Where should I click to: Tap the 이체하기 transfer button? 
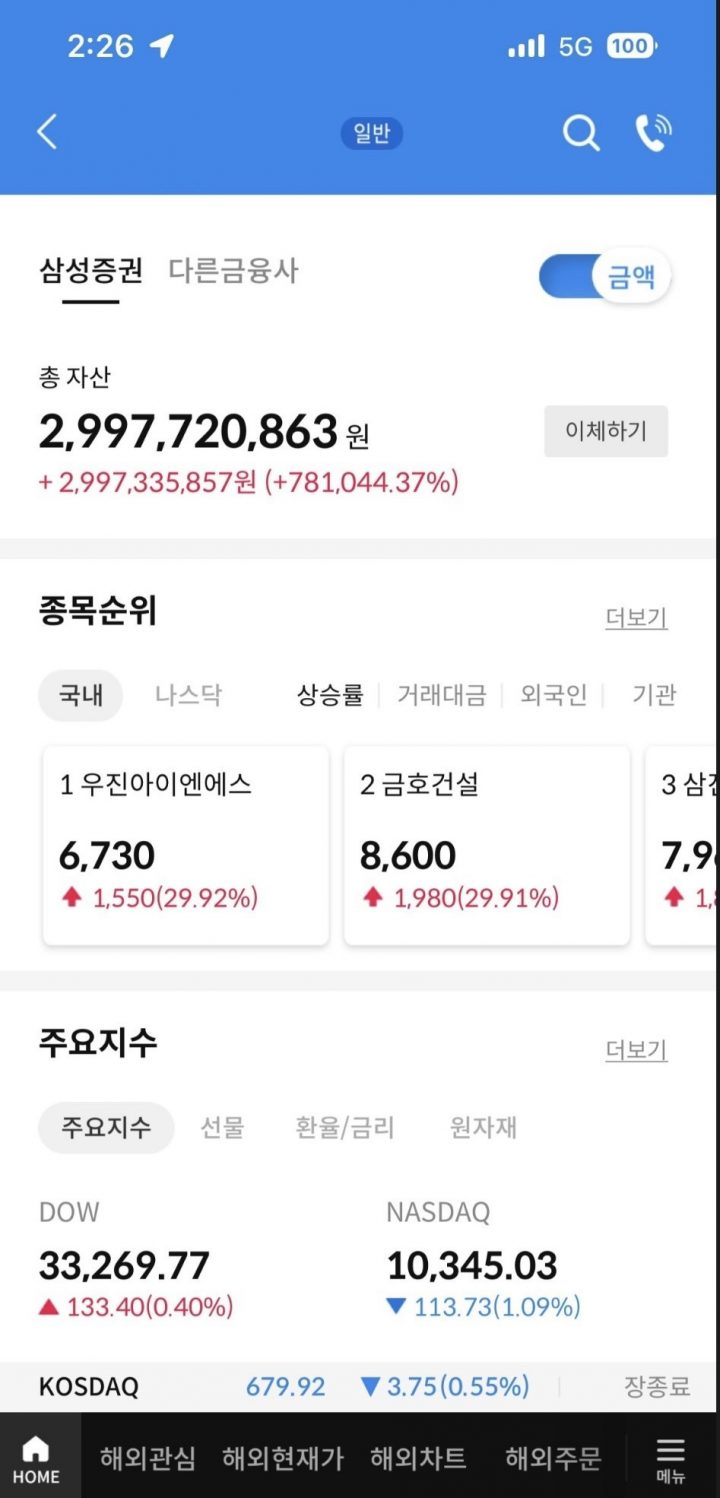click(605, 431)
